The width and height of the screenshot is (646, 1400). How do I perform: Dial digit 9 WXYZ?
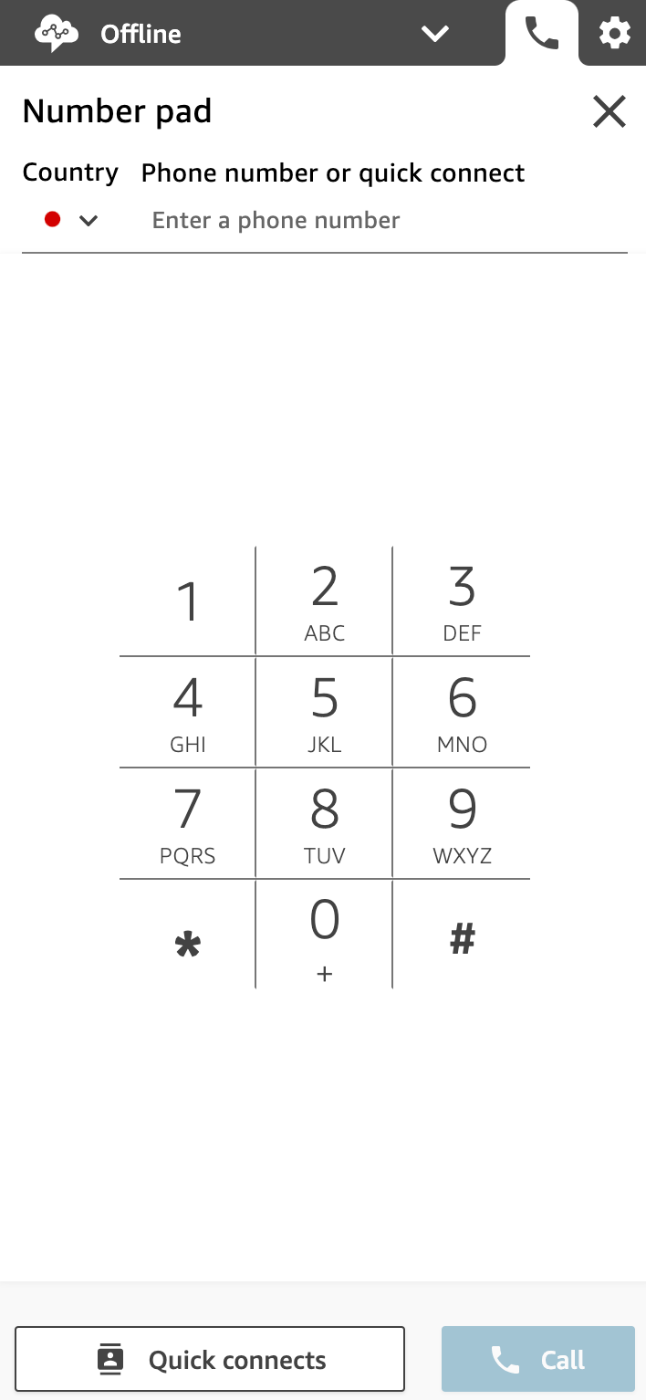click(461, 824)
